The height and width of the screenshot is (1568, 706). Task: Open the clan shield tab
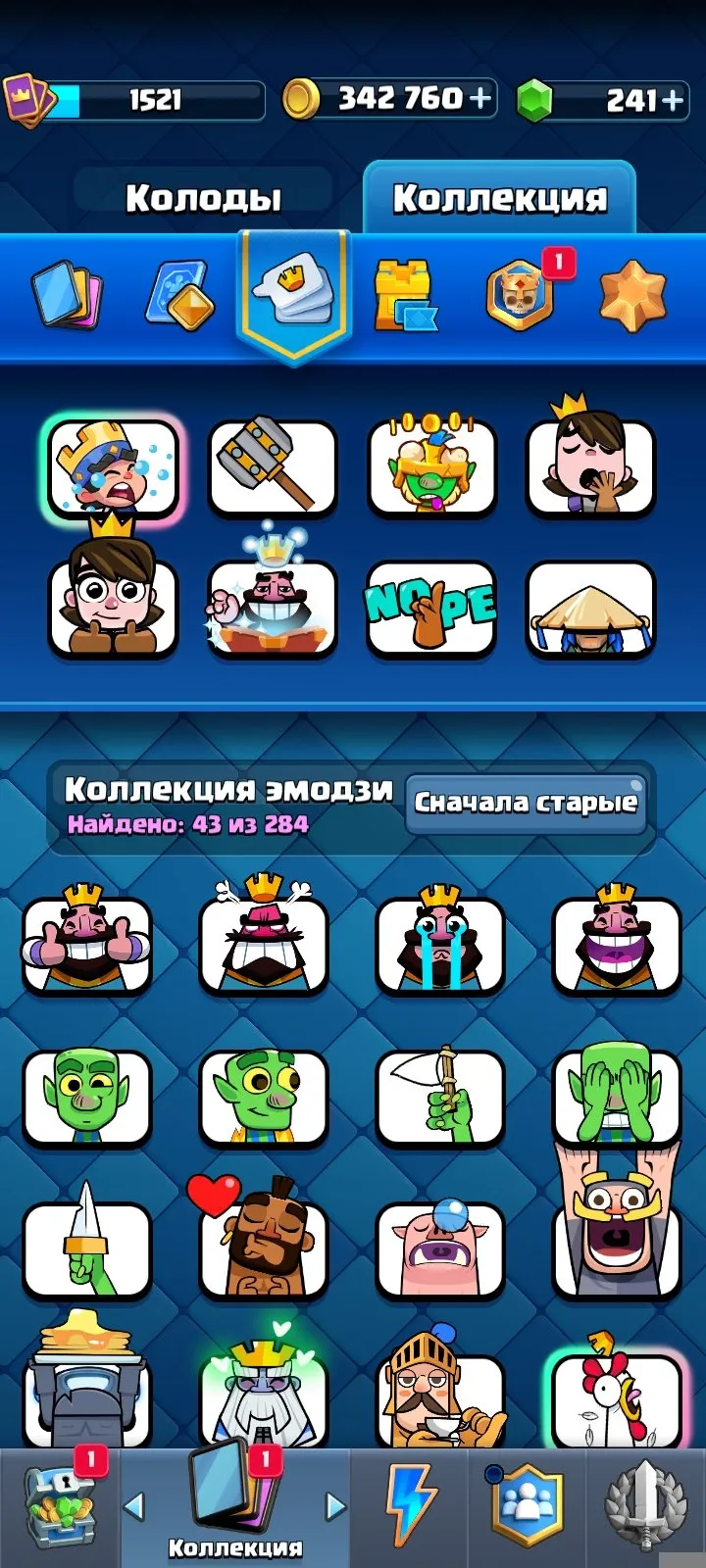point(528,1506)
